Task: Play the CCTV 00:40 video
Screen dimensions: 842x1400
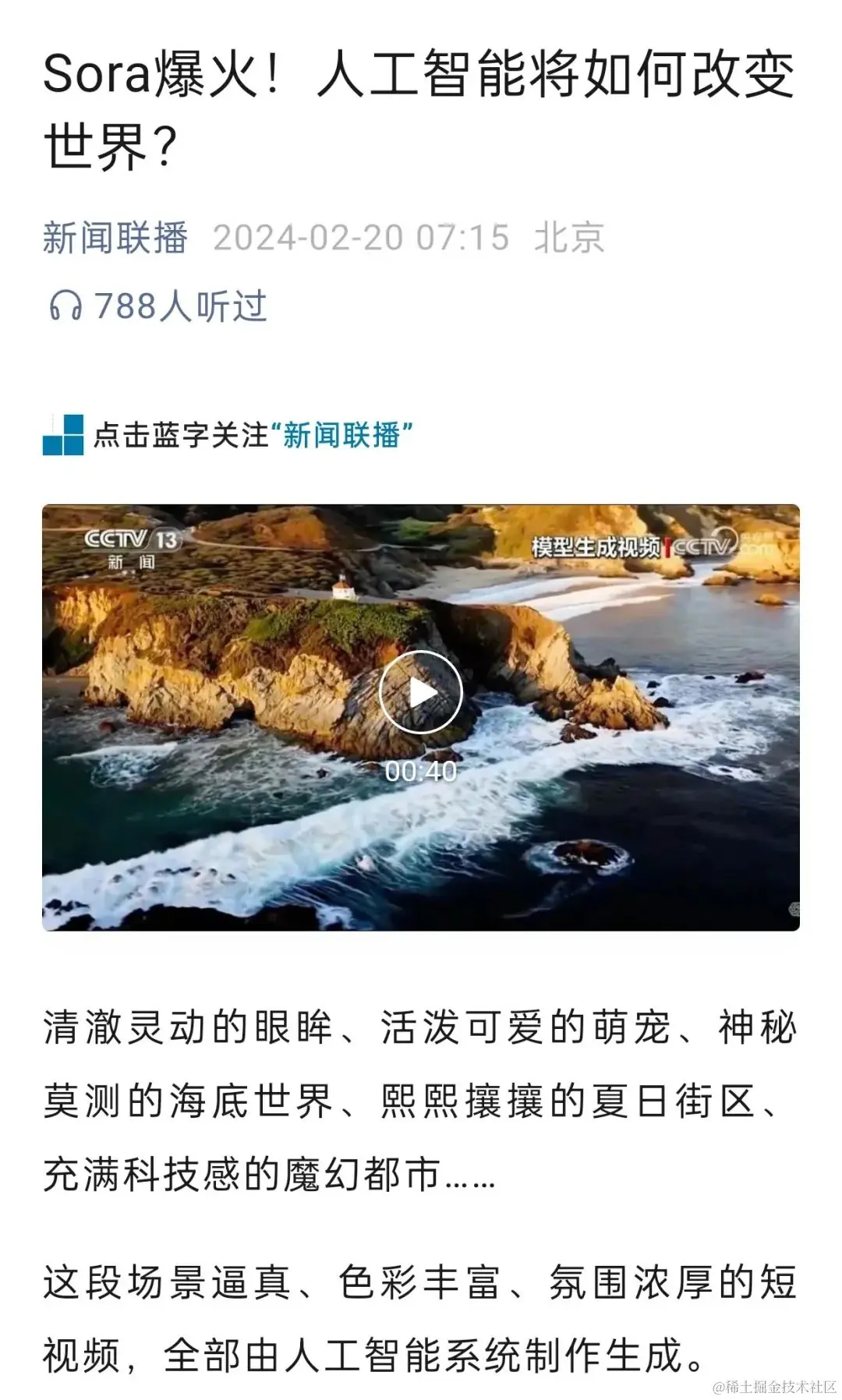Action: 420,692
